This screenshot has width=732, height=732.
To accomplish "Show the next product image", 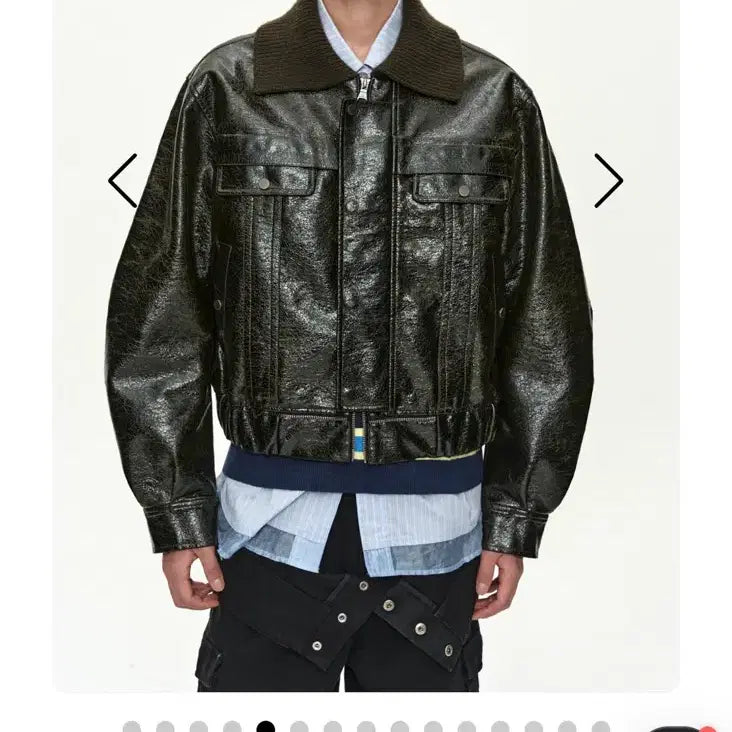I will click(x=608, y=181).
